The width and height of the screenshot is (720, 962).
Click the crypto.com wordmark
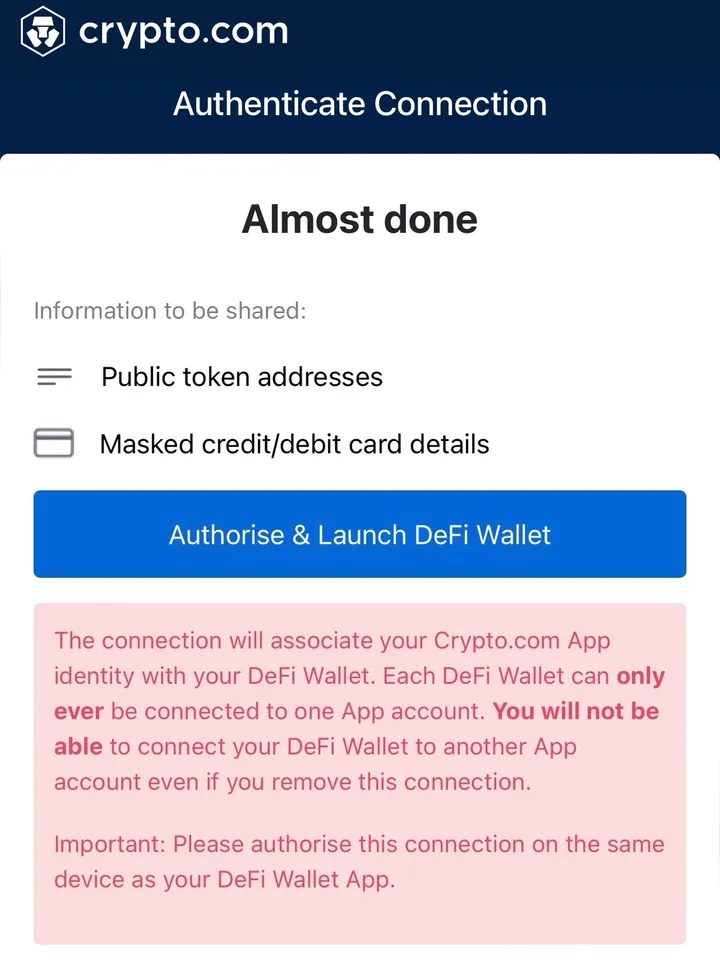tap(185, 30)
